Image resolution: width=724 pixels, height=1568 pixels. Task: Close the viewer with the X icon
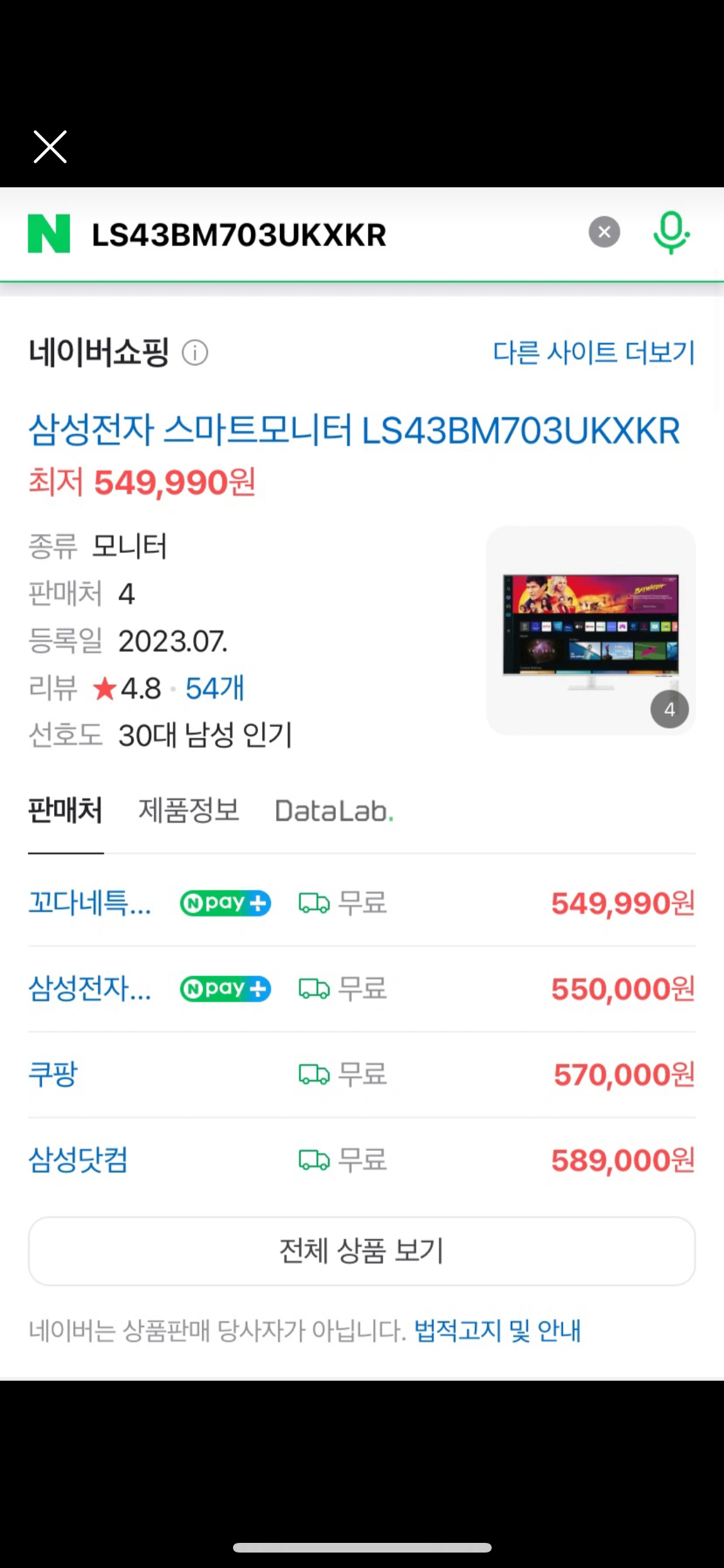pos(50,147)
